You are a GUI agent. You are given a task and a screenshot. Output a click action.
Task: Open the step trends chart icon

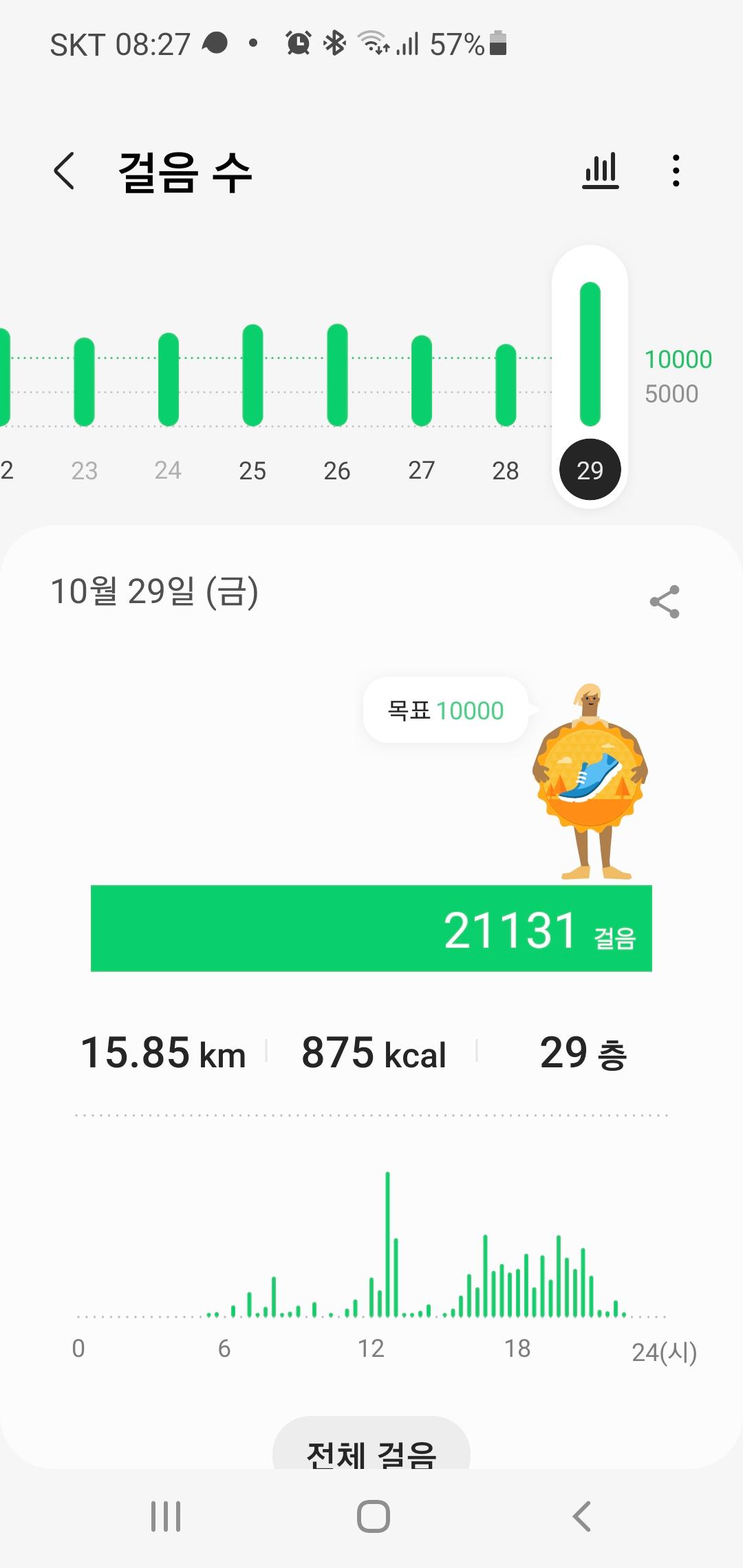[601, 171]
